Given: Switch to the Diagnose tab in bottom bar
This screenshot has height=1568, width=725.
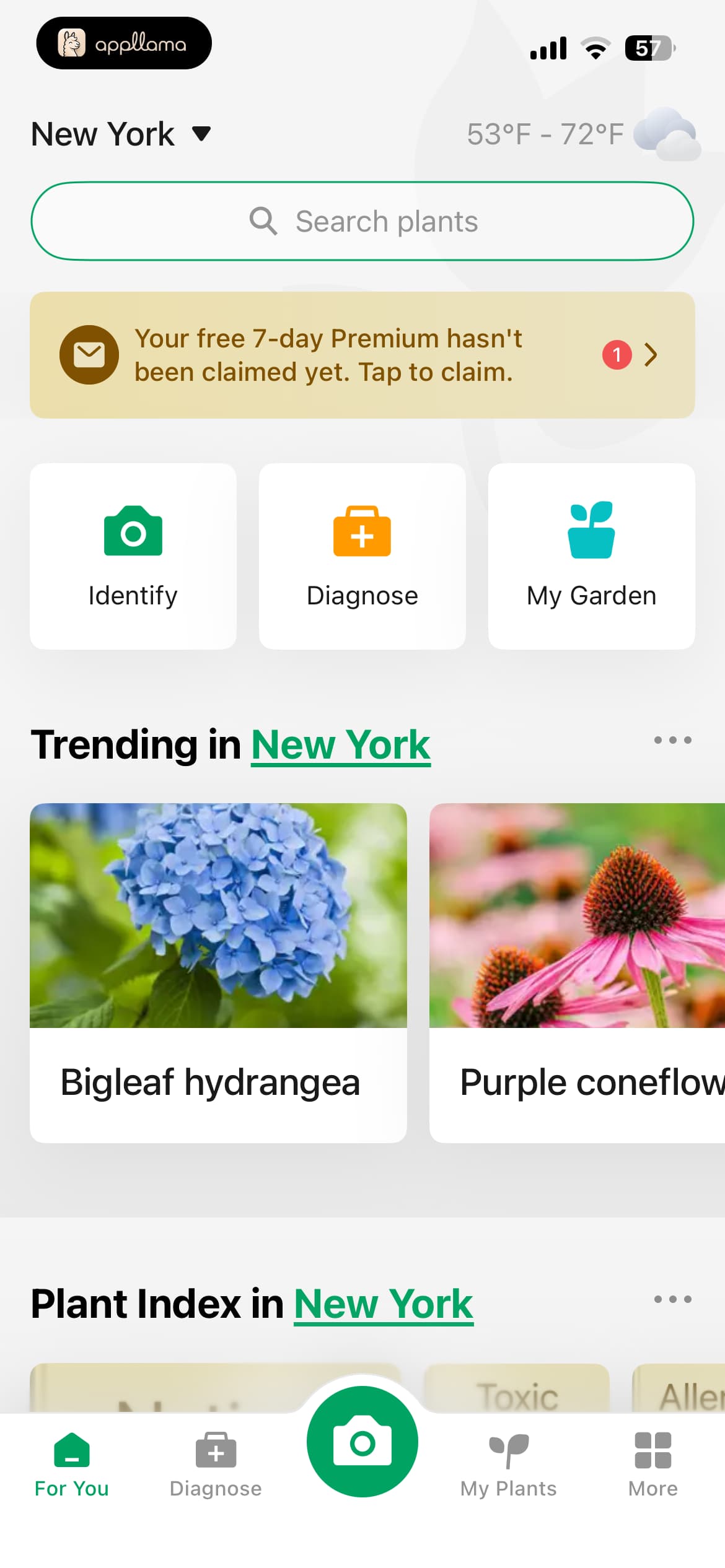Looking at the screenshot, I should coord(216,1465).
